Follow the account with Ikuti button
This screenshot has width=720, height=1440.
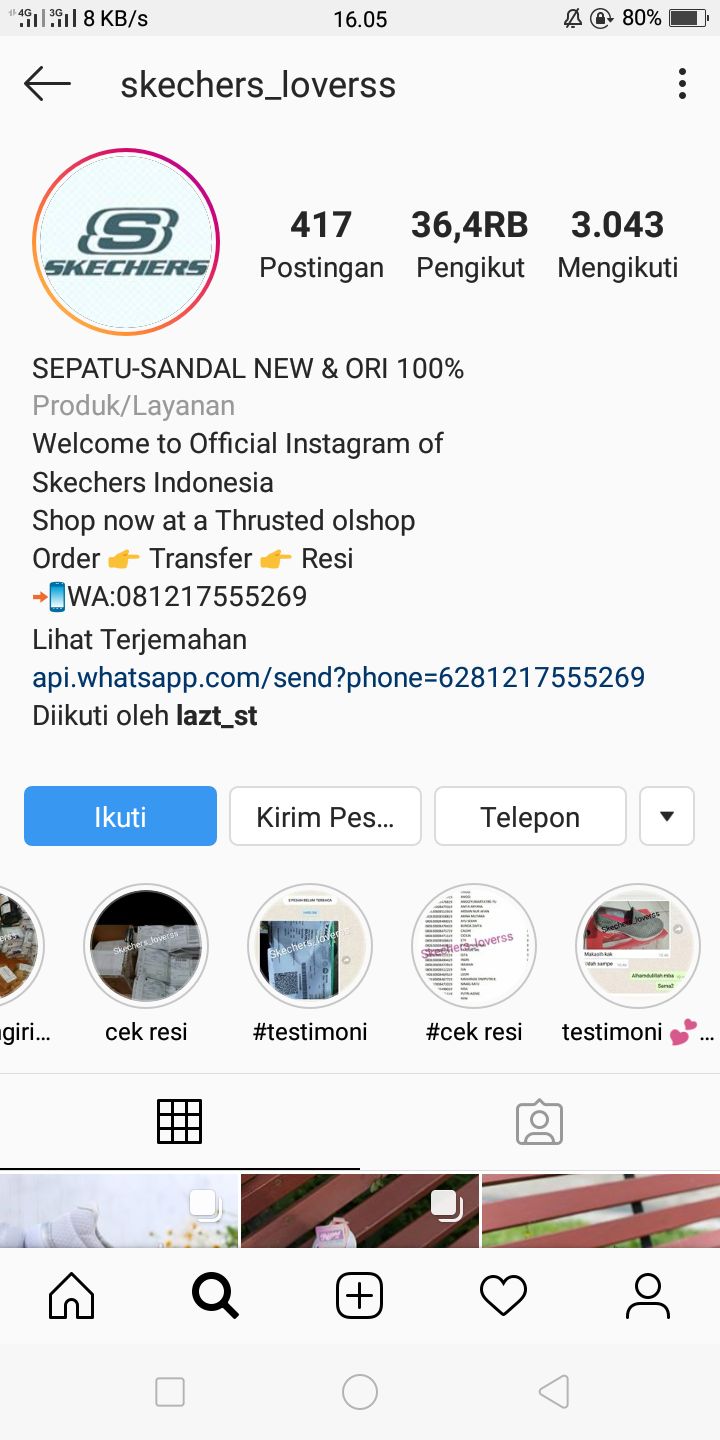120,816
